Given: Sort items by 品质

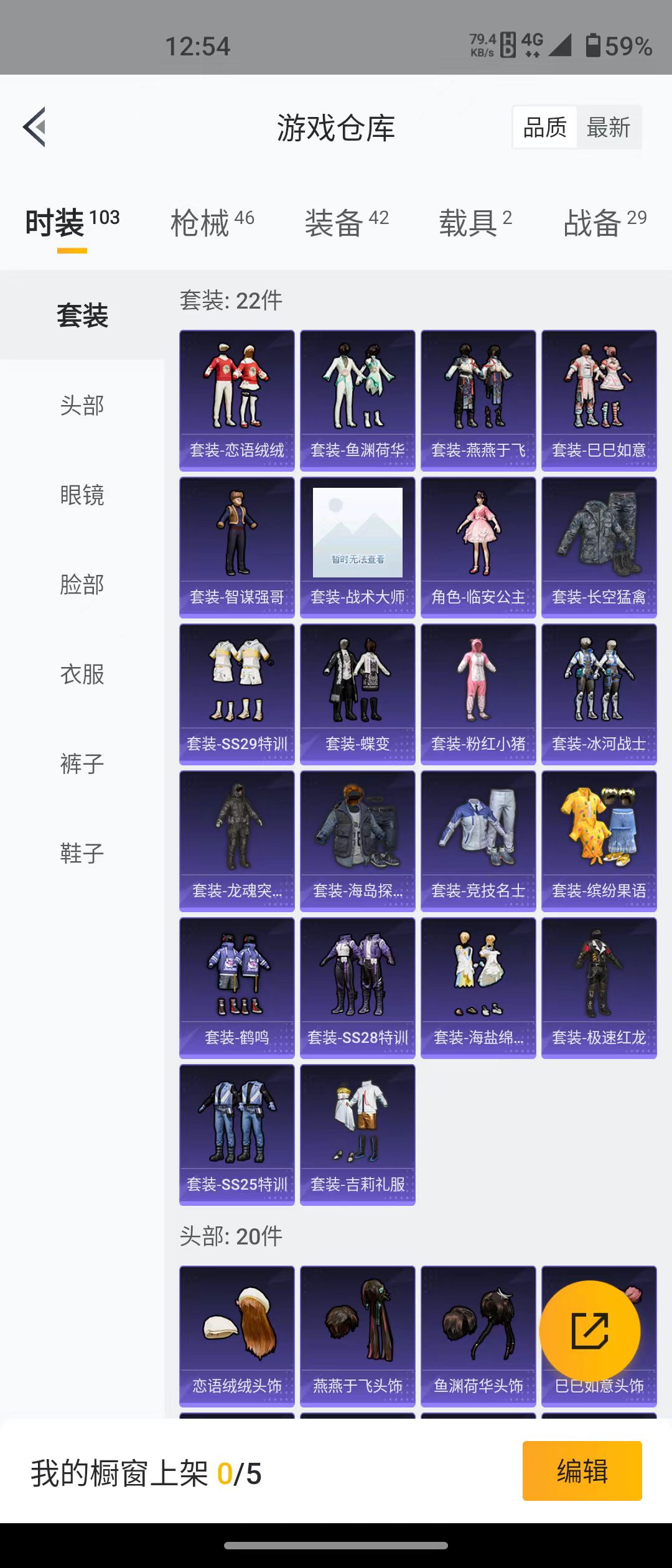Looking at the screenshot, I should pyautogui.click(x=544, y=128).
